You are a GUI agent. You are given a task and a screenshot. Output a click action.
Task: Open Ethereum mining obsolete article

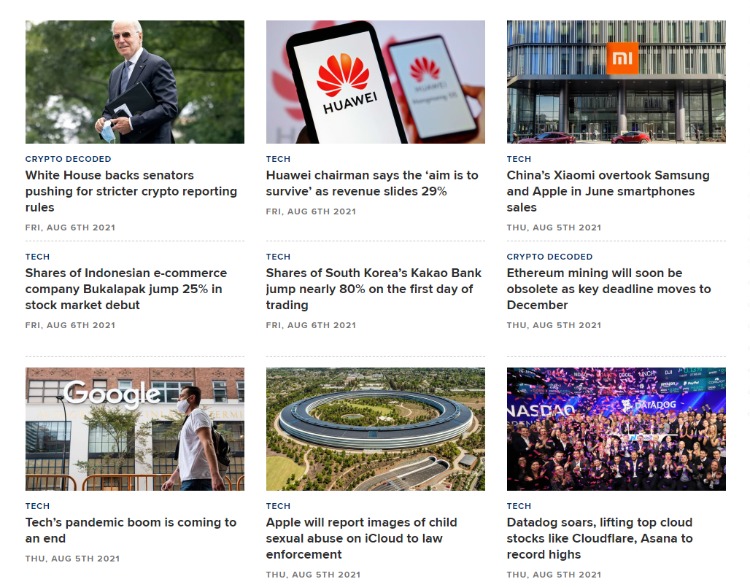click(x=609, y=289)
